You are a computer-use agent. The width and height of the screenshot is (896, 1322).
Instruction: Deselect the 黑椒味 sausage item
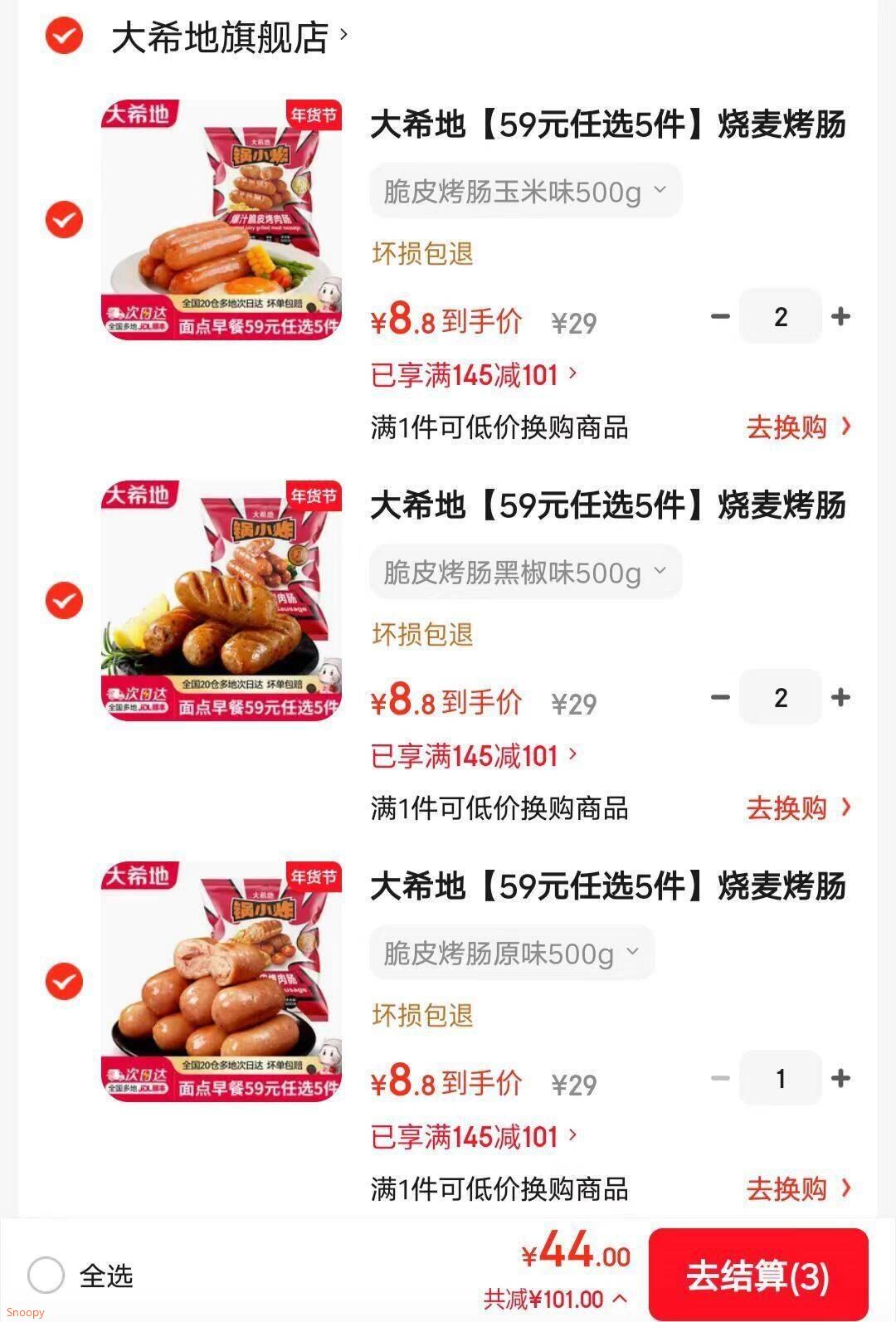[64, 601]
